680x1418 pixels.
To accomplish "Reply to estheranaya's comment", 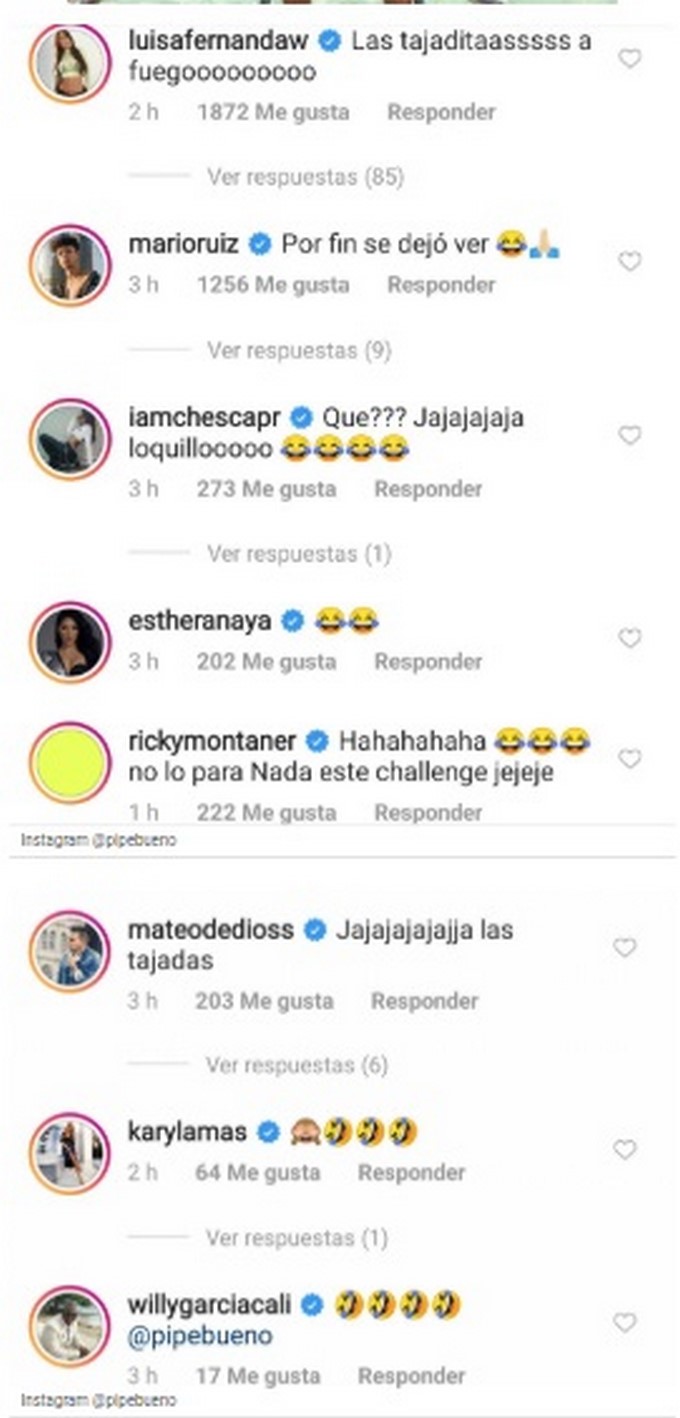I will coord(428,662).
